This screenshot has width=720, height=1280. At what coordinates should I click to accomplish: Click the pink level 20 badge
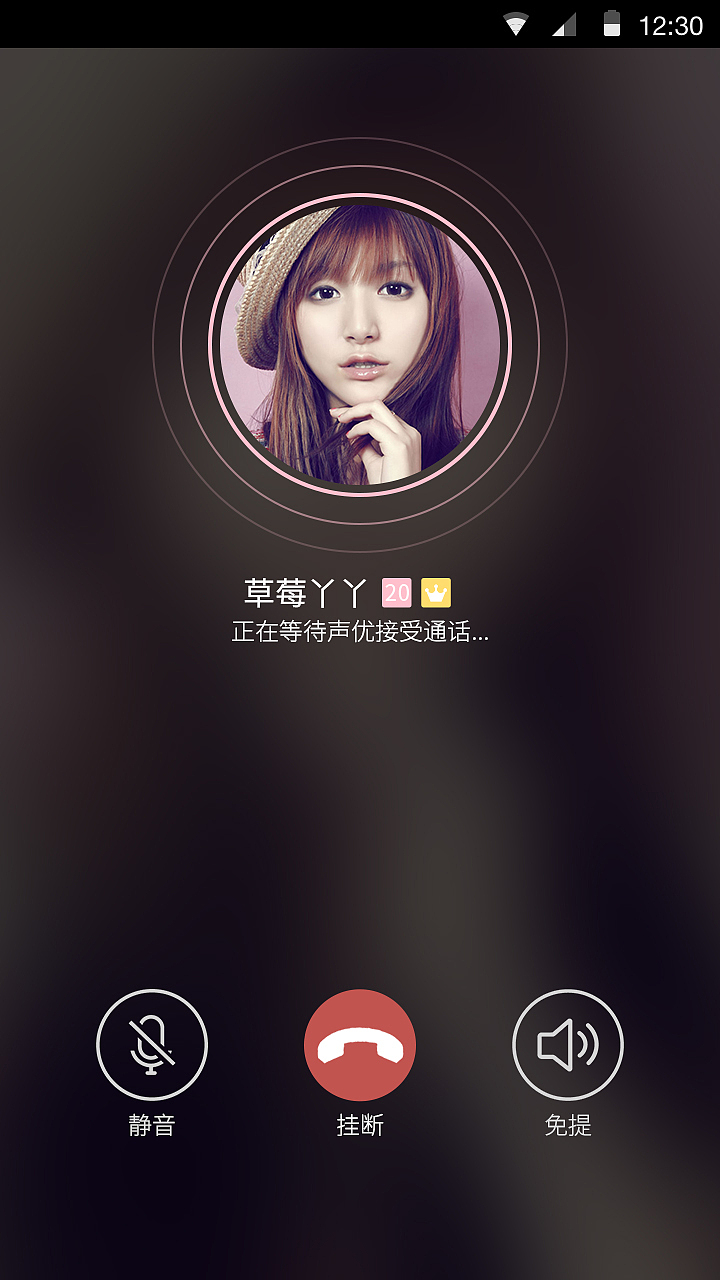coord(396,592)
